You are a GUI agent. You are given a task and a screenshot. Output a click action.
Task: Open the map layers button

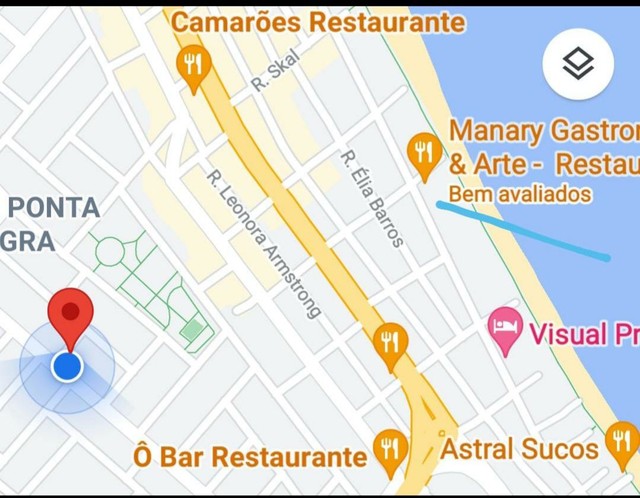[x=577, y=64]
